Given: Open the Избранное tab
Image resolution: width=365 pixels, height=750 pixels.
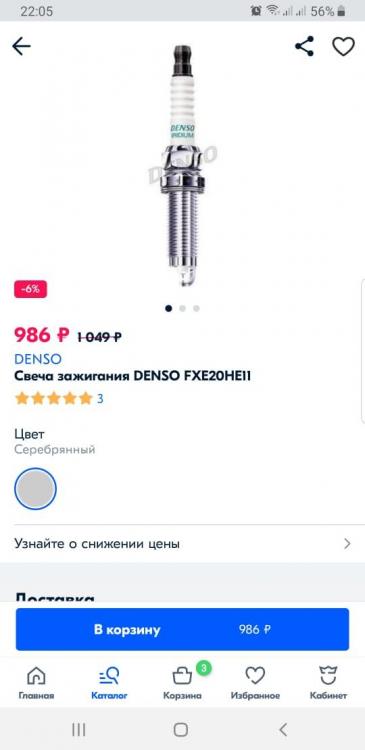Looking at the screenshot, I should click(x=255, y=682).
